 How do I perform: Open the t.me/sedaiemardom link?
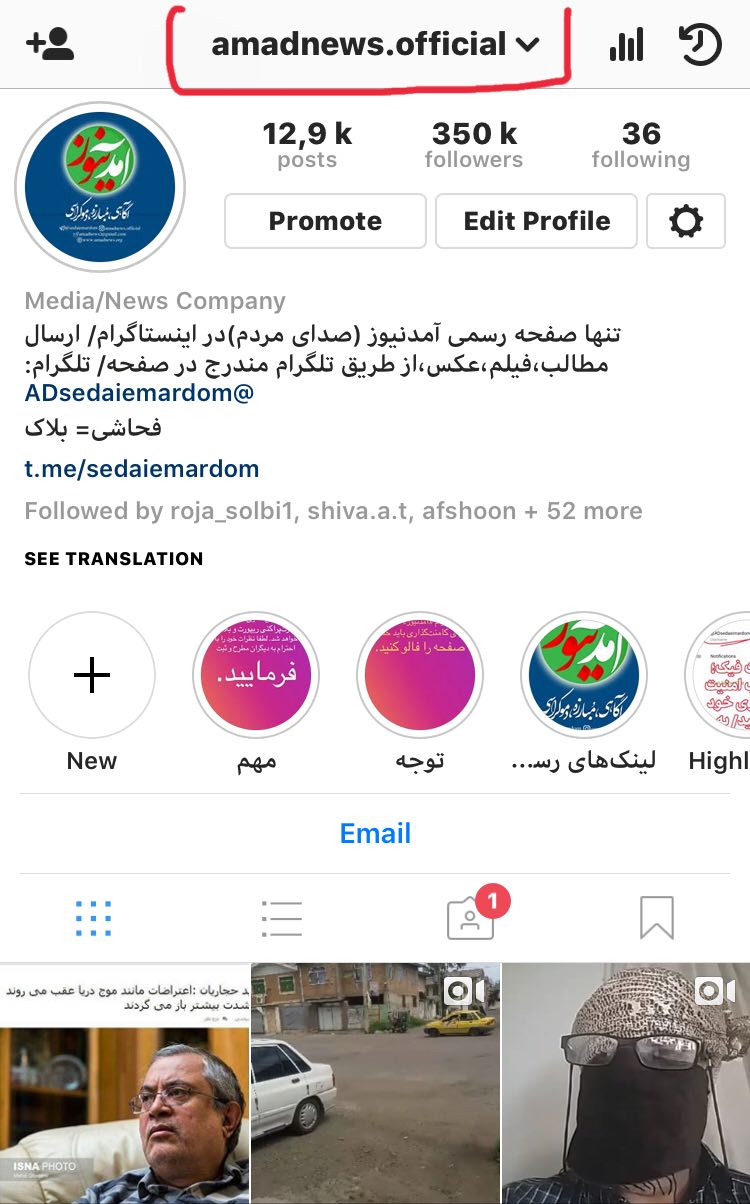pyautogui.click(x=141, y=469)
